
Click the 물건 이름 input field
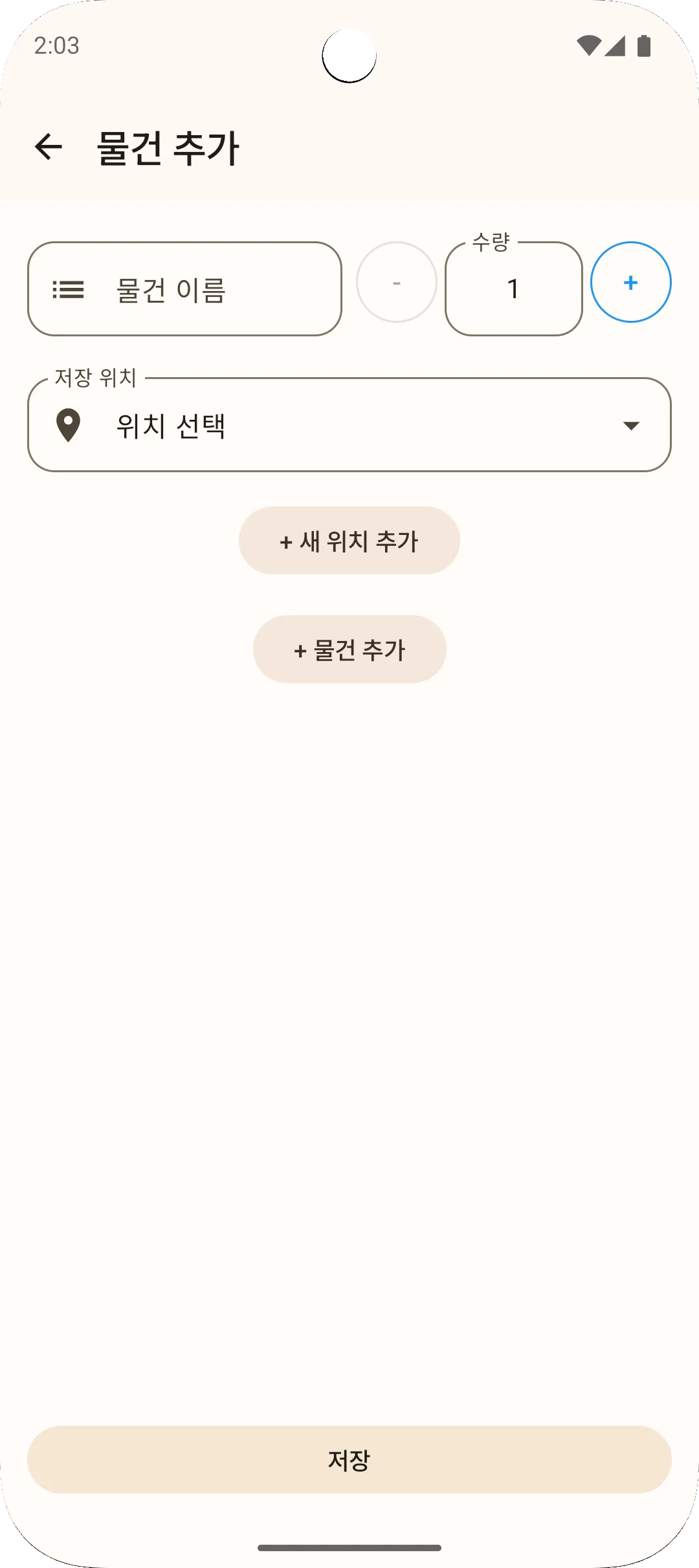[186, 289]
